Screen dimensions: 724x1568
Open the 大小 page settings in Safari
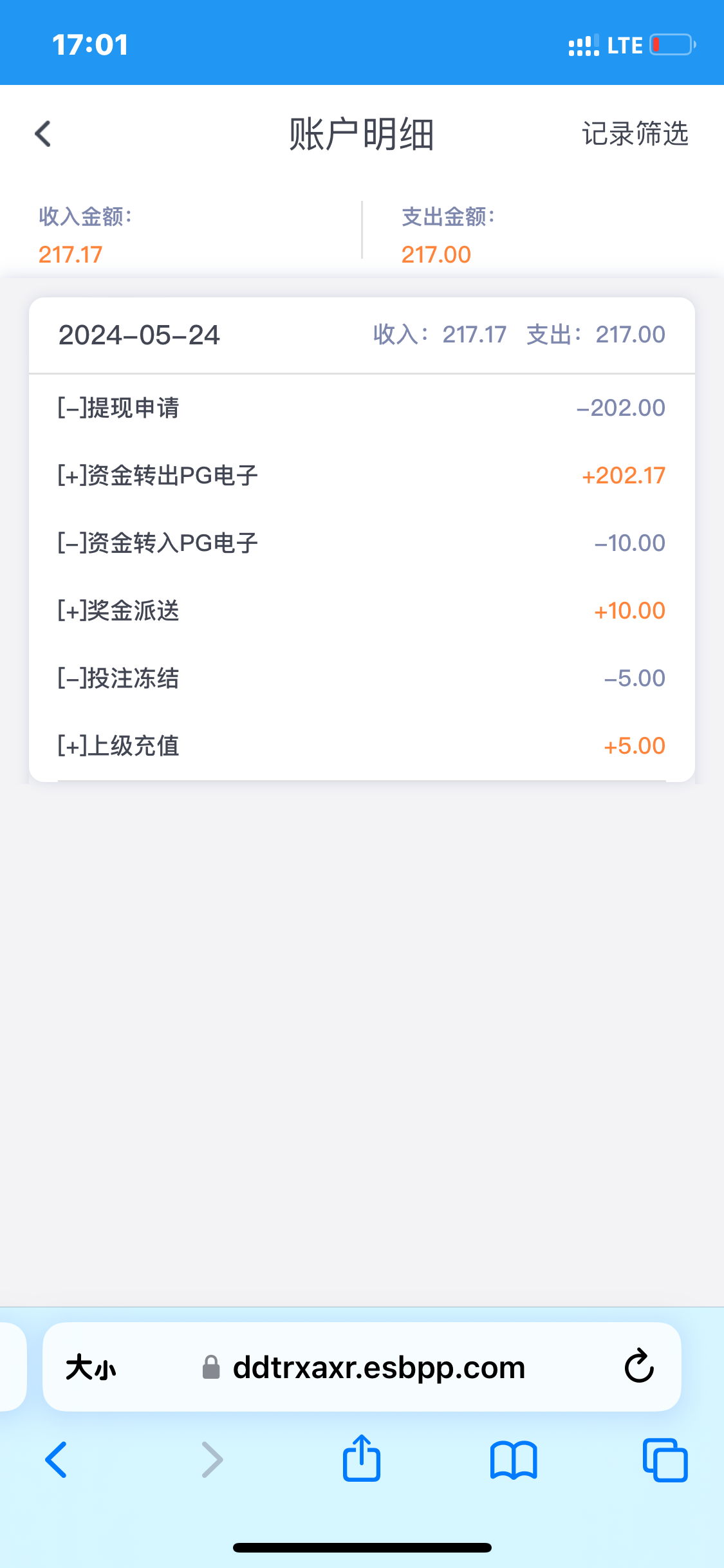coord(91,1368)
